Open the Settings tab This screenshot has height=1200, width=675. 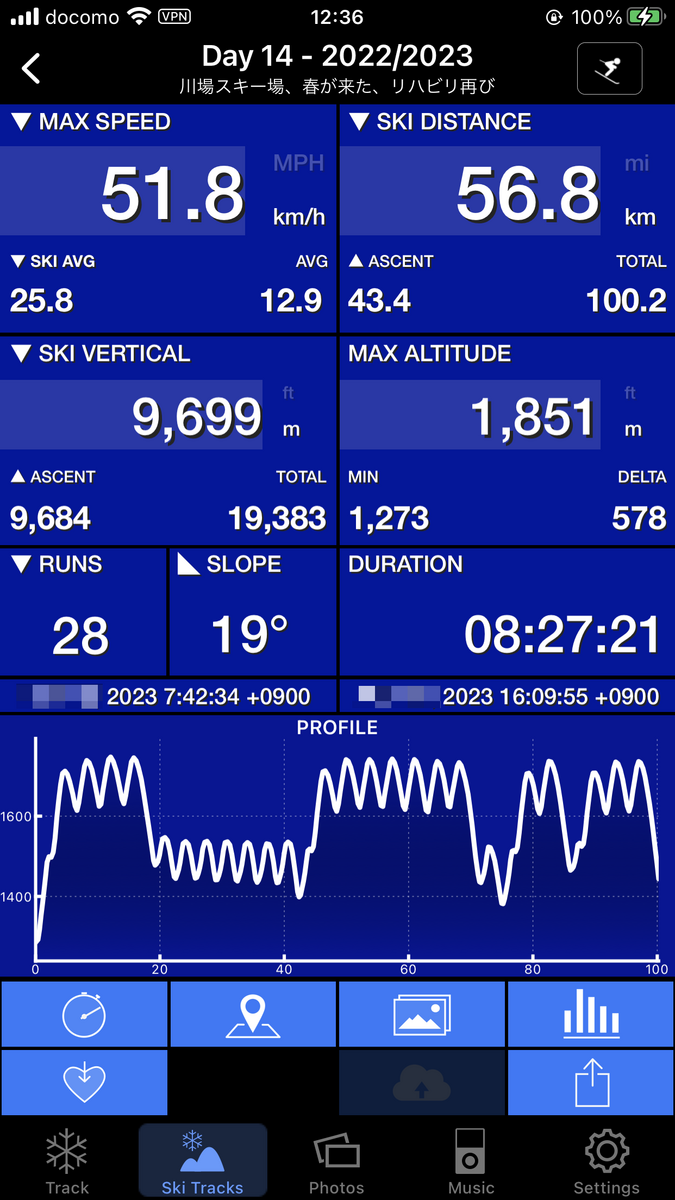coord(606,1161)
